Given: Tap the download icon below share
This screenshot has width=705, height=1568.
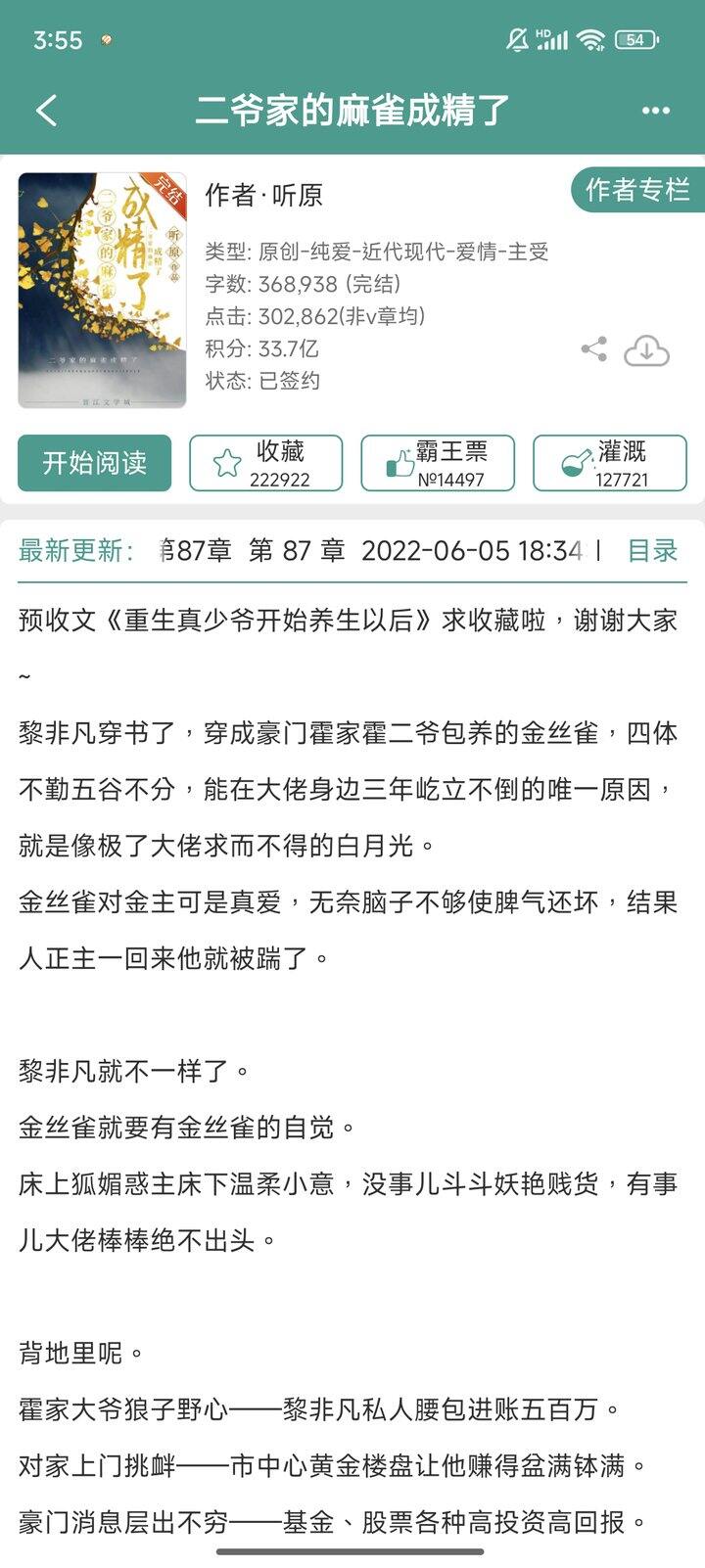Looking at the screenshot, I should [x=646, y=348].
